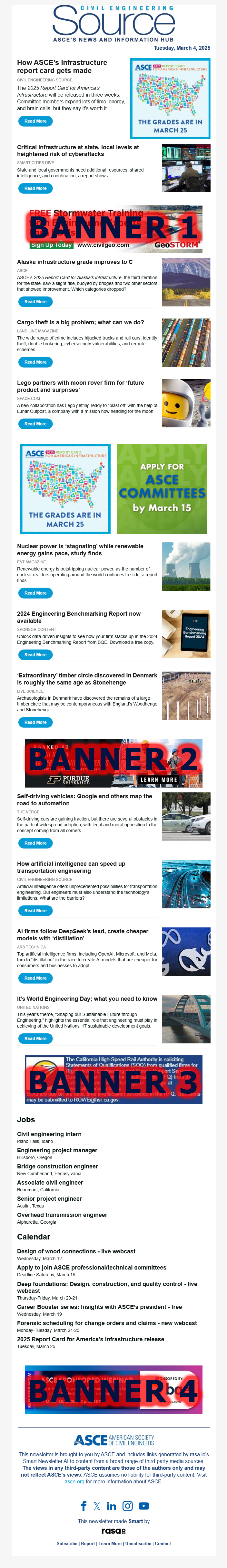Go to the YouTube channel icon

144,1506
